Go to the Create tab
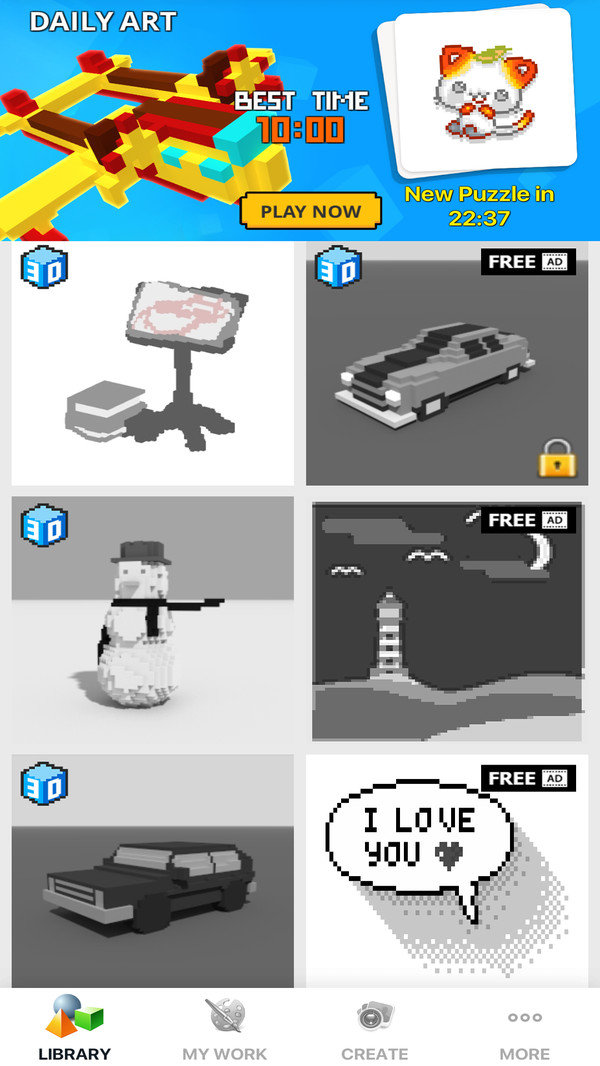This screenshot has width=600, height=1066. tap(375, 1030)
